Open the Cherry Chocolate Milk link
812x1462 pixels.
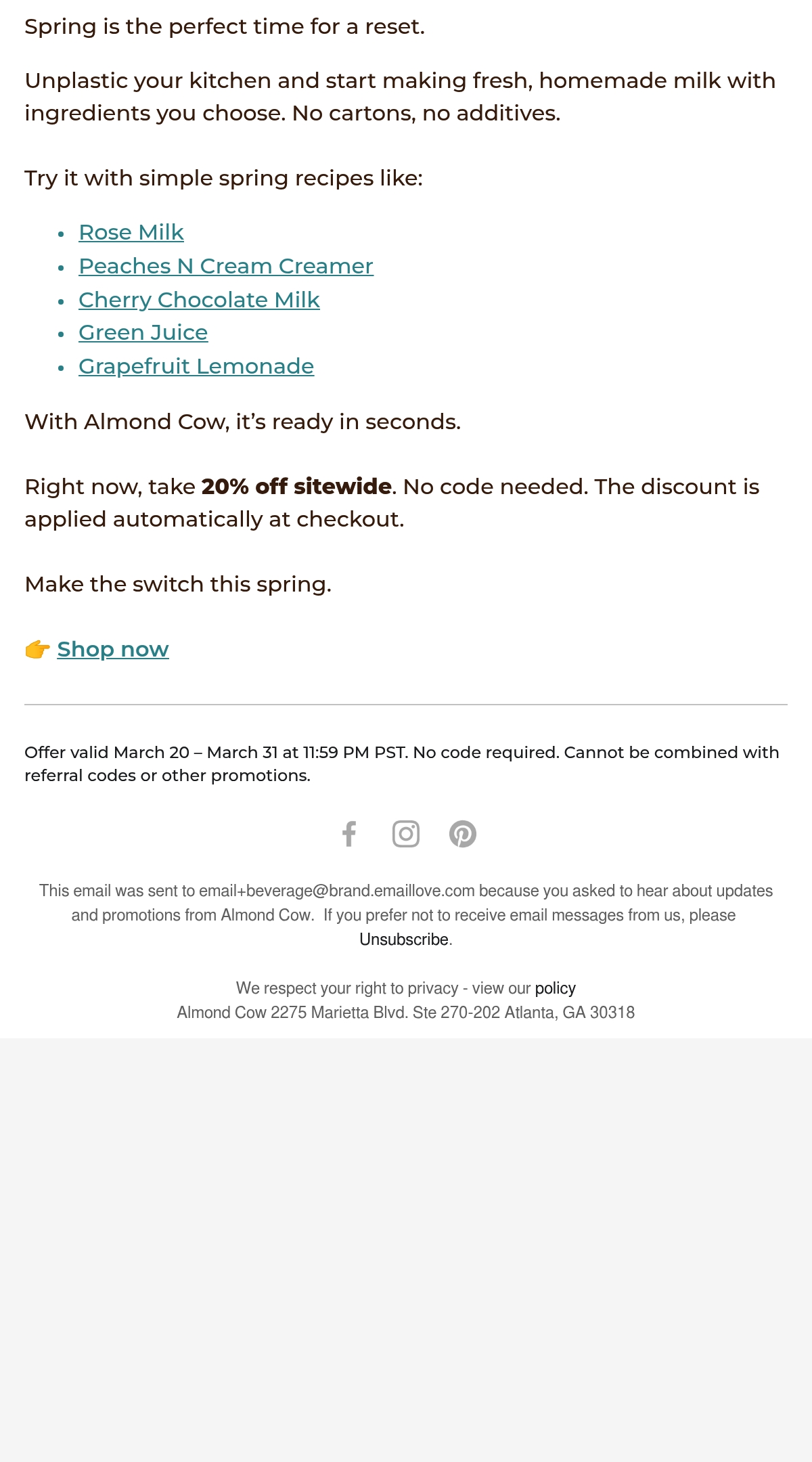pyautogui.click(x=199, y=300)
